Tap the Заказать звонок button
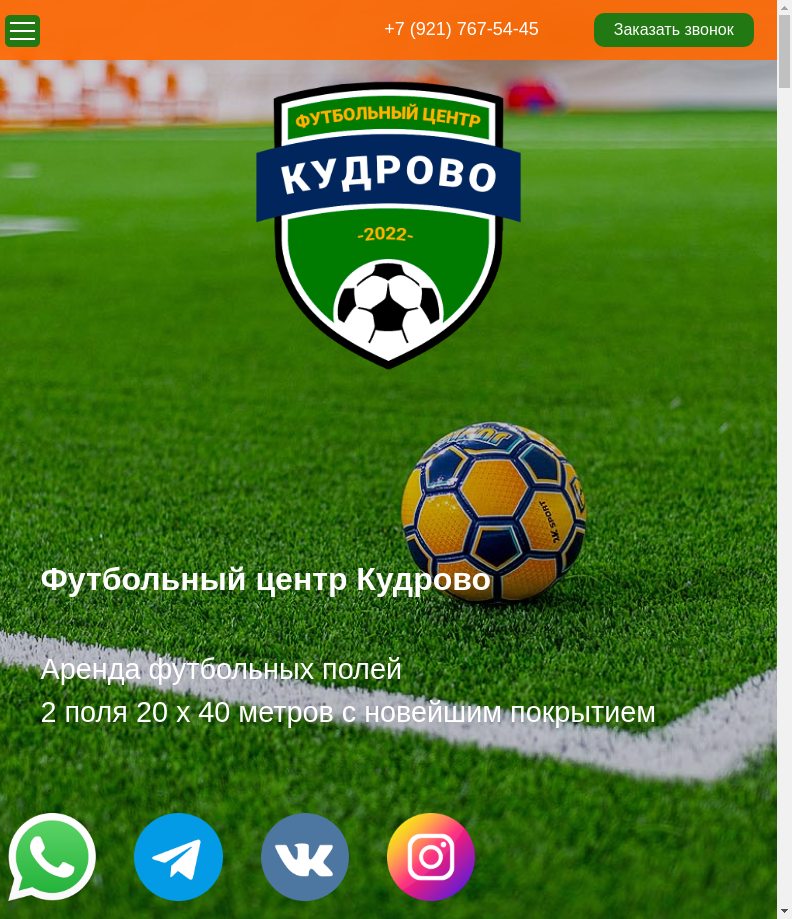The width and height of the screenshot is (792, 919). coord(673,30)
